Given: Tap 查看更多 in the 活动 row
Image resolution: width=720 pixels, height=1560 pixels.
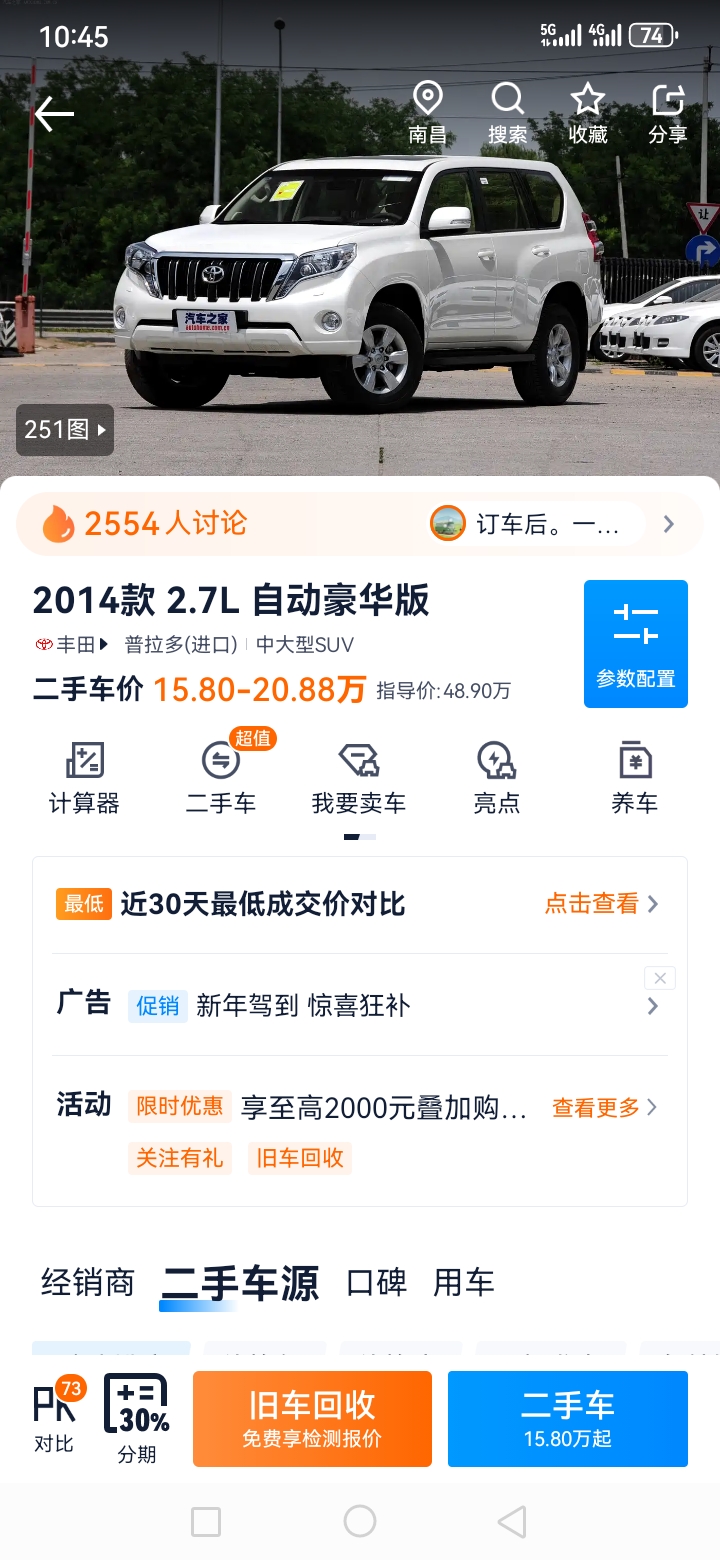Looking at the screenshot, I should point(604,1107).
